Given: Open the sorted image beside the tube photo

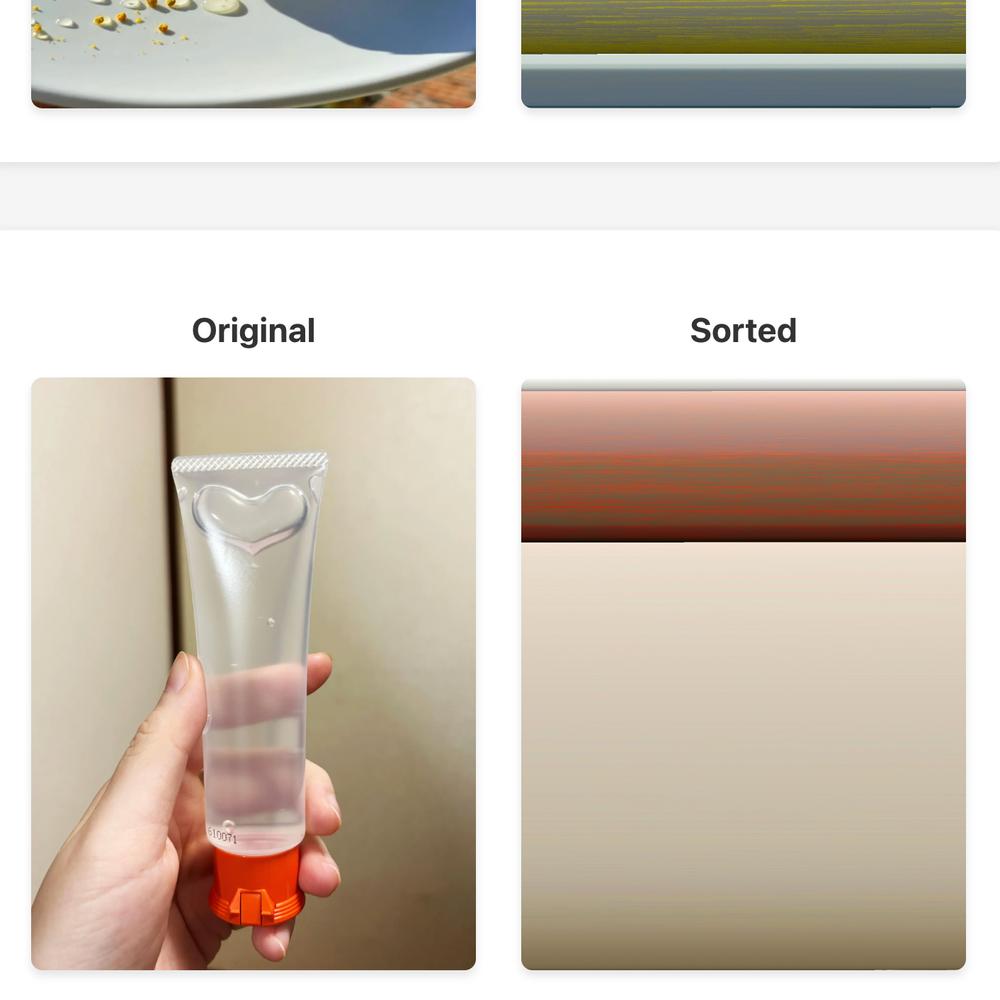Looking at the screenshot, I should pyautogui.click(x=743, y=673).
